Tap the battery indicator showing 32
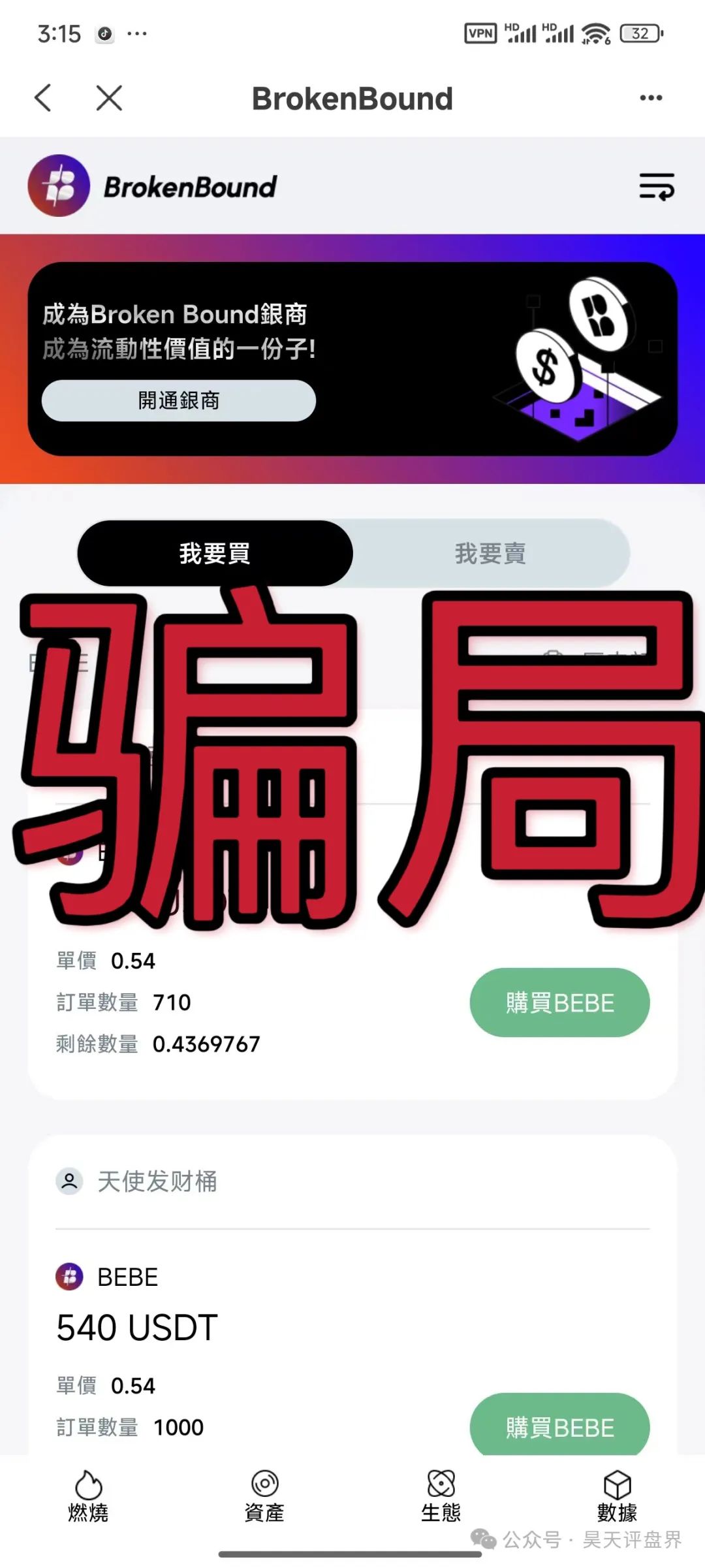Viewport: 705px width, 1568px height. [638, 32]
